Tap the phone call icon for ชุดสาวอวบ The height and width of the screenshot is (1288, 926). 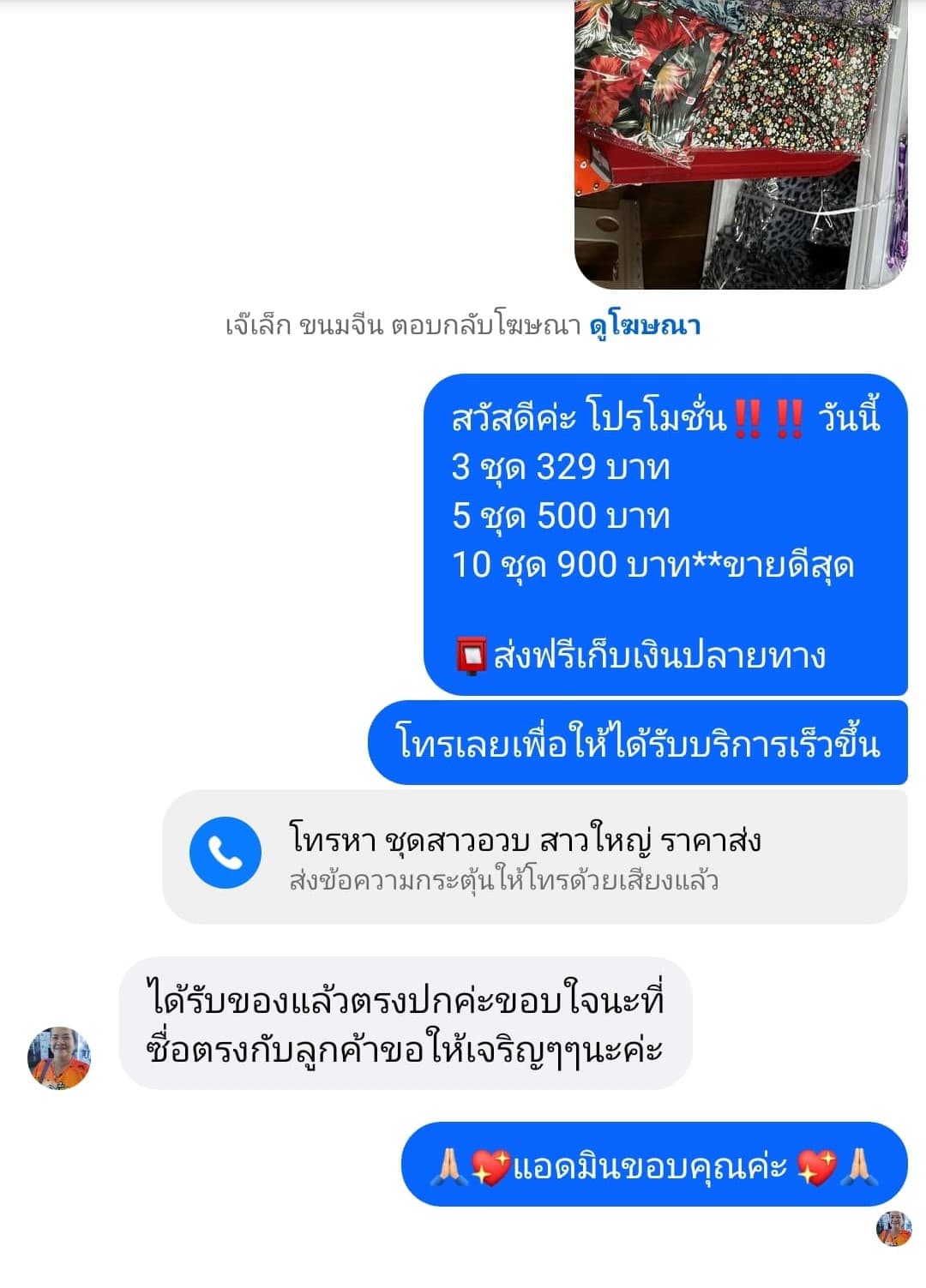click(225, 853)
